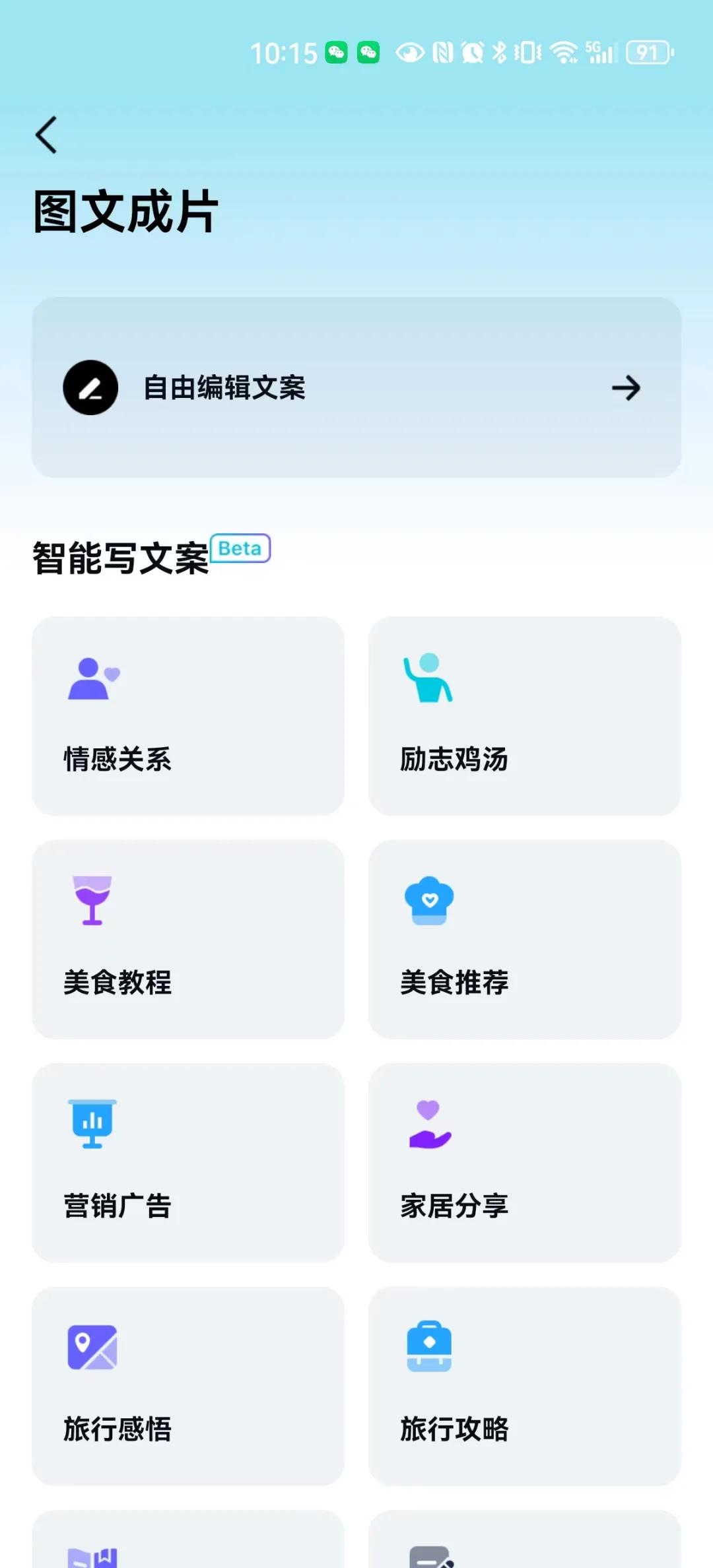Go back from 图文成片 page

(x=46, y=135)
